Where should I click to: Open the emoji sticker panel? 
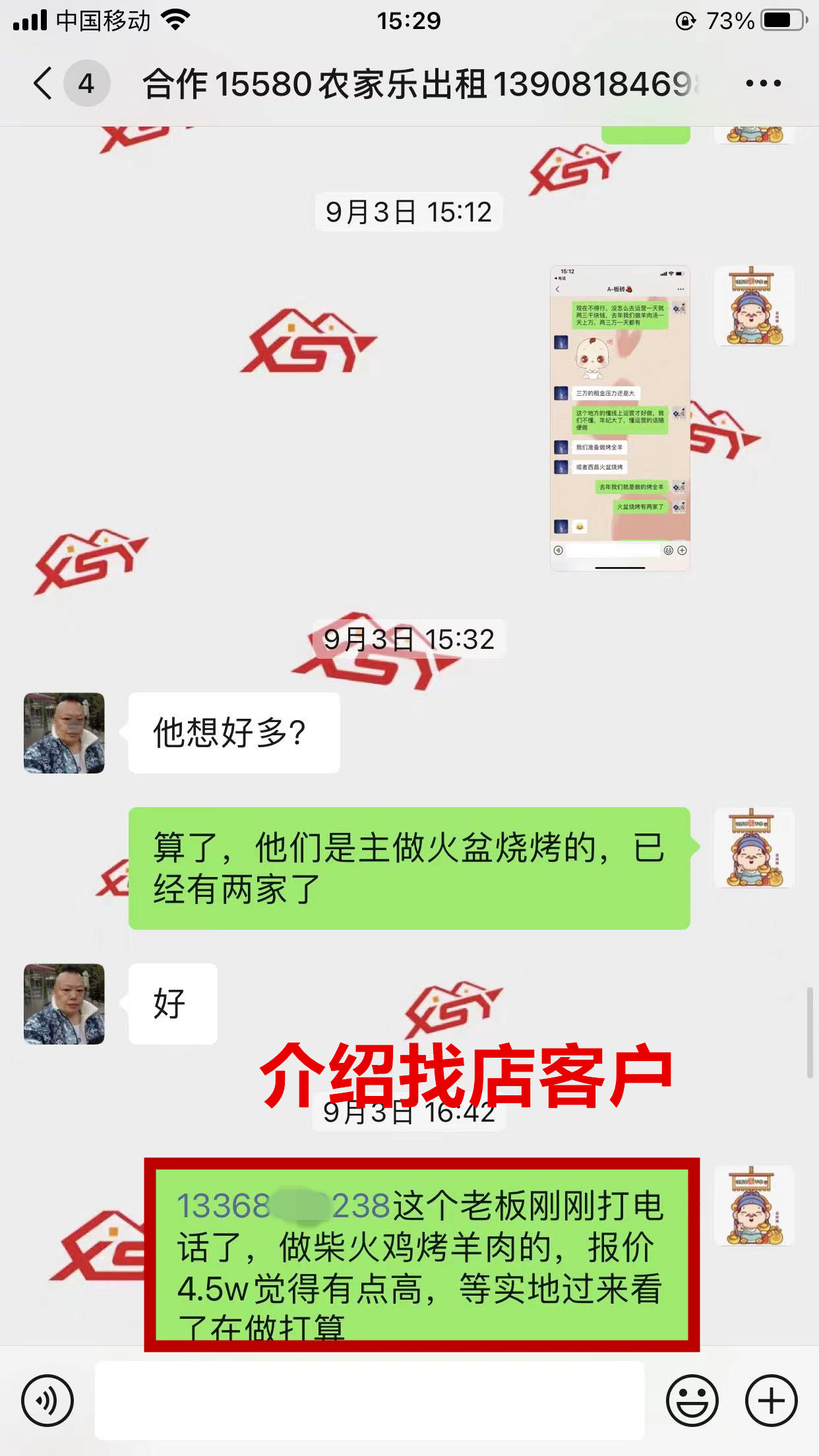click(x=692, y=1401)
